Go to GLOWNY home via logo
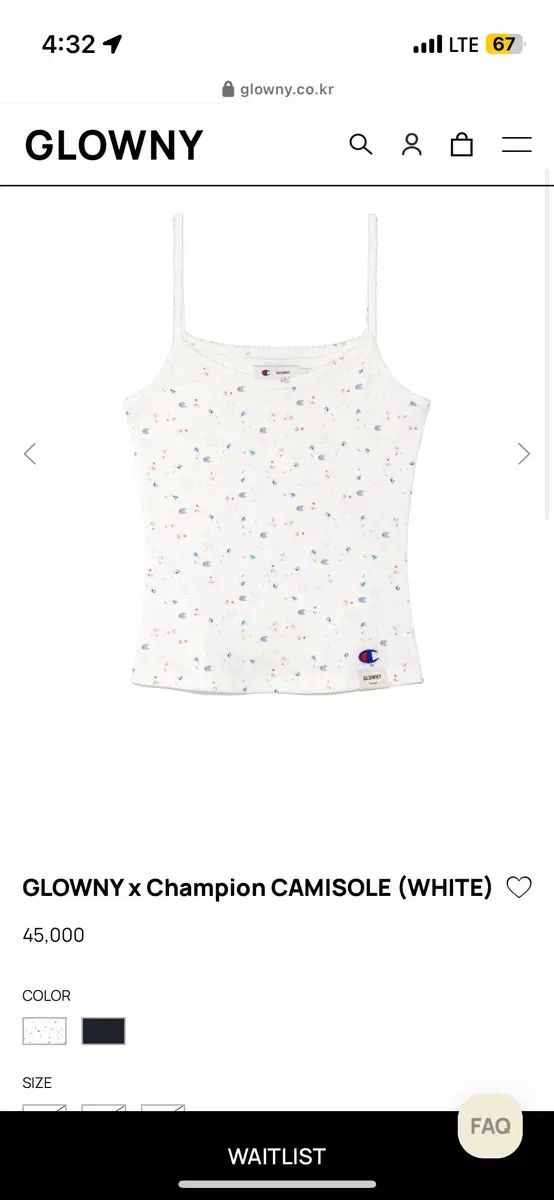Image resolution: width=554 pixels, height=1200 pixels. pyautogui.click(x=114, y=146)
